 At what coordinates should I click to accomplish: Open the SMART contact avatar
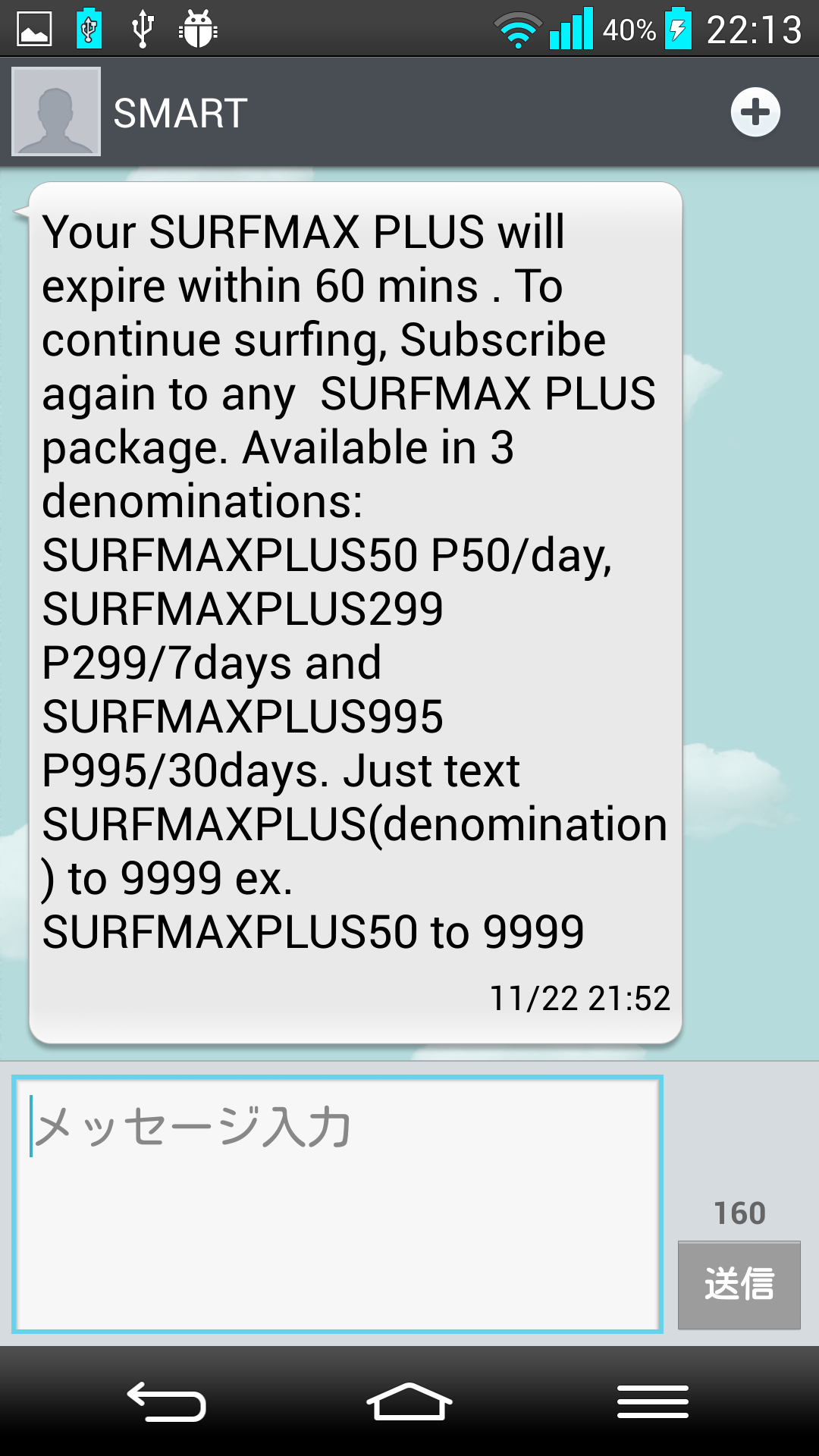pyautogui.click(x=56, y=111)
